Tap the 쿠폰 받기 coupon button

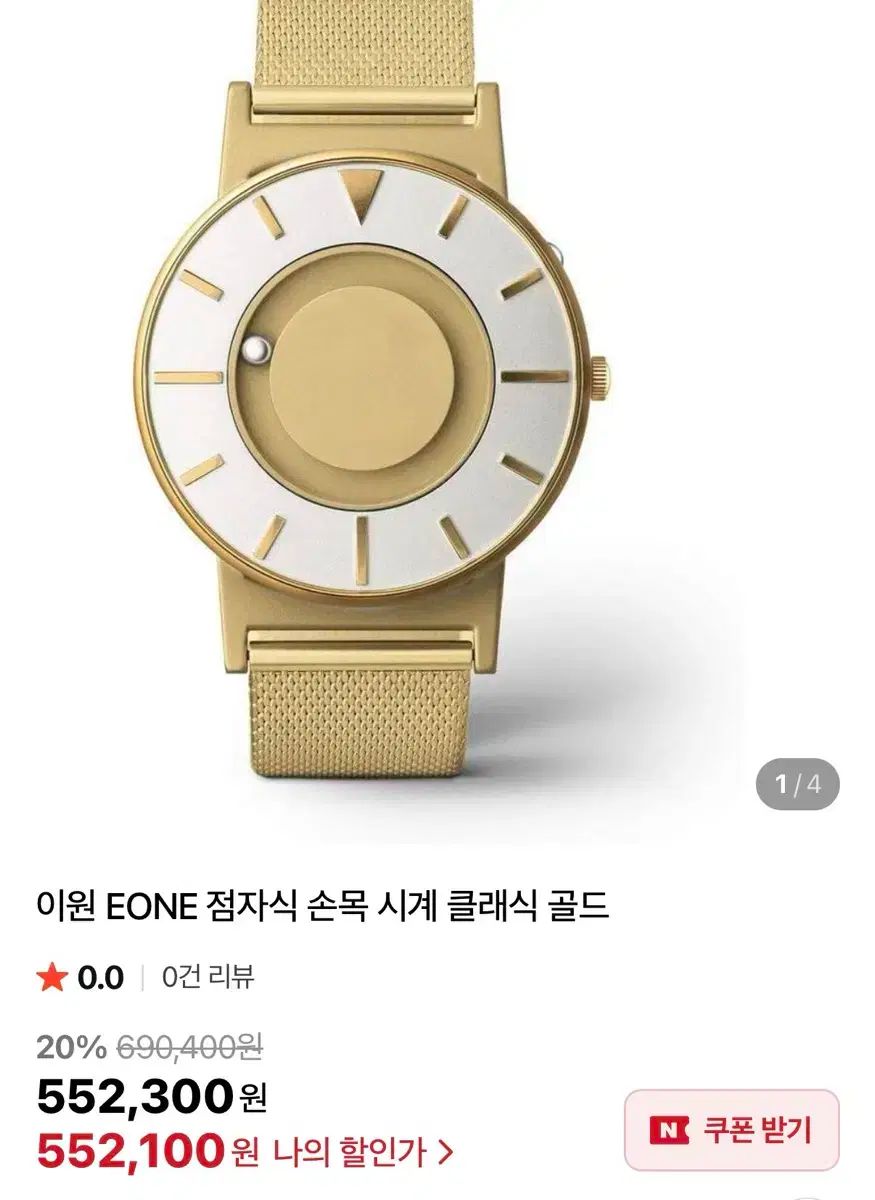click(731, 1130)
